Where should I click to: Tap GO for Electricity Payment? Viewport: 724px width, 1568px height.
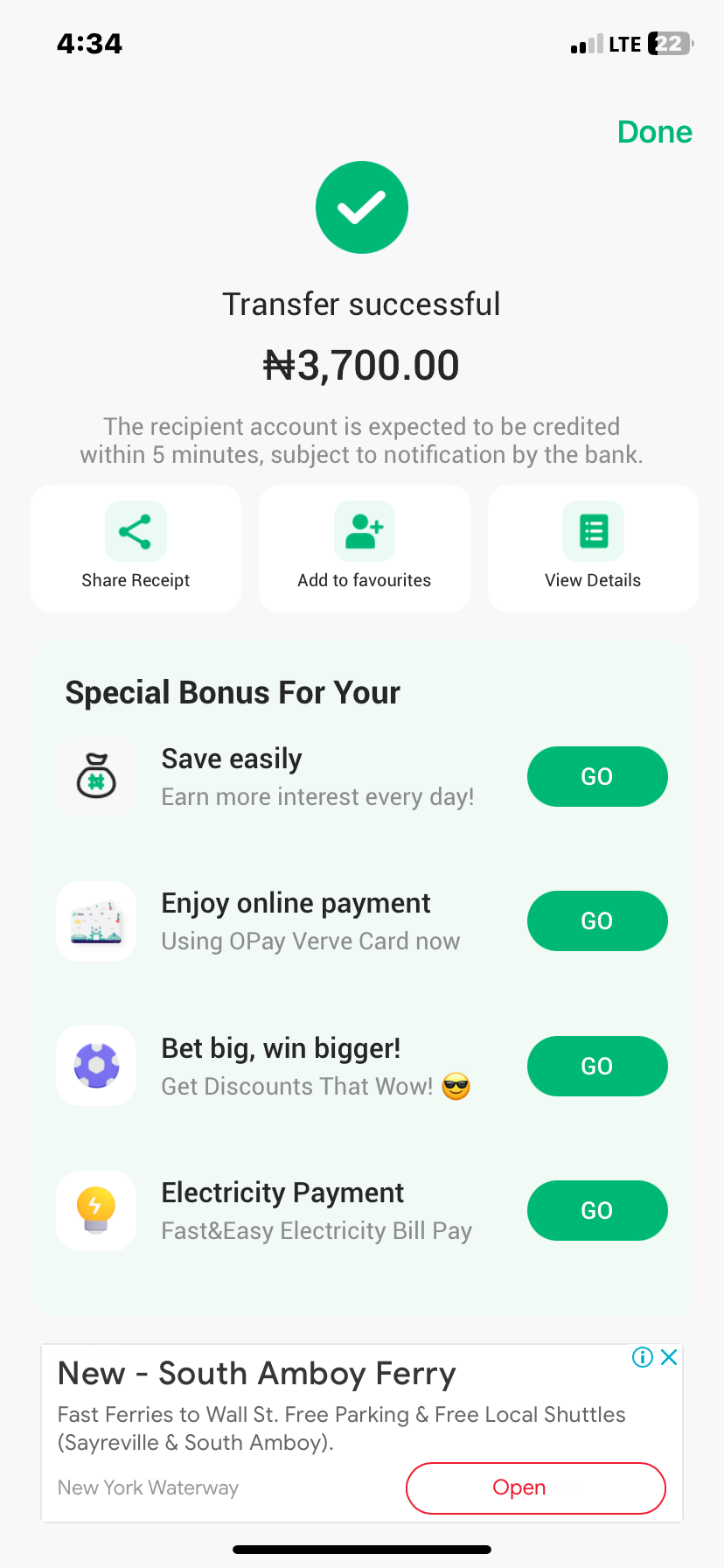coord(596,1210)
